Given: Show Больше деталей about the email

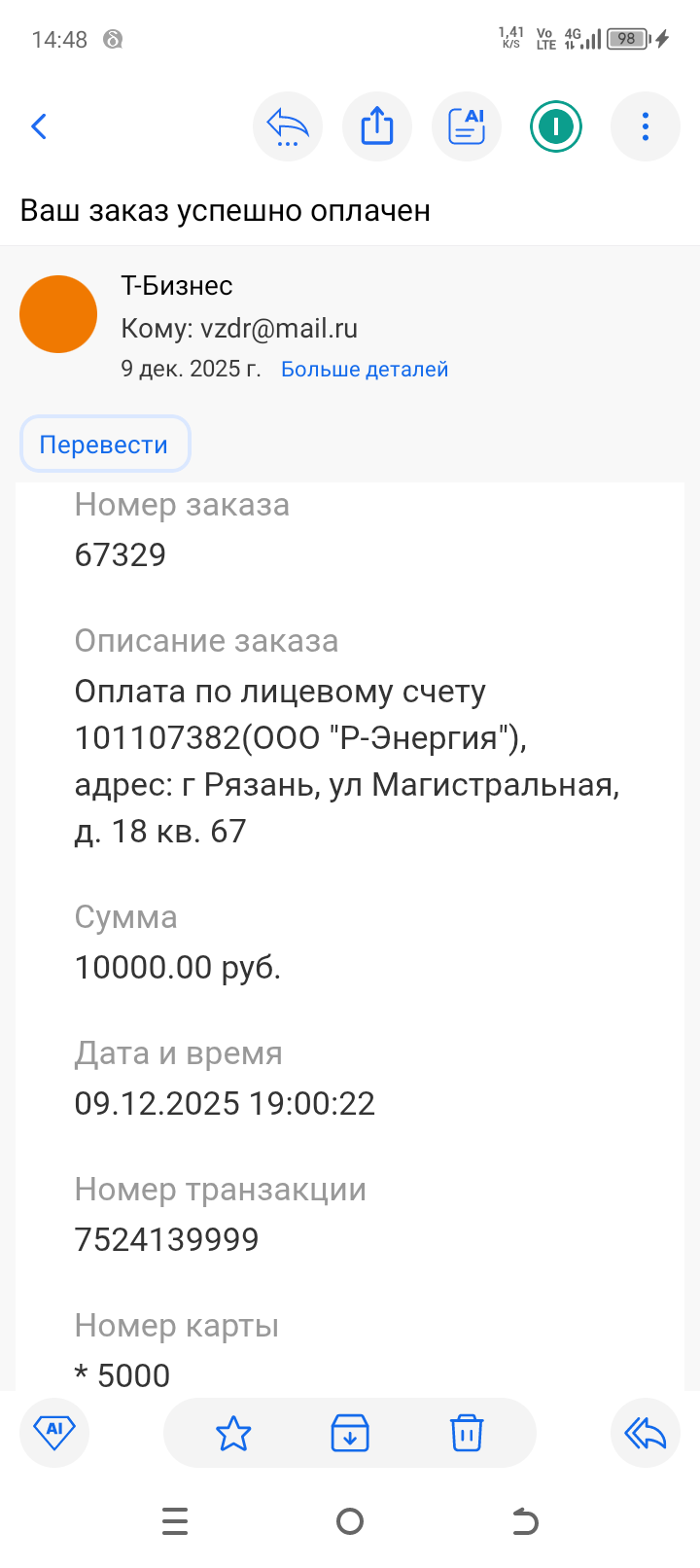Looking at the screenshot, I should click(x=365, y=370).
